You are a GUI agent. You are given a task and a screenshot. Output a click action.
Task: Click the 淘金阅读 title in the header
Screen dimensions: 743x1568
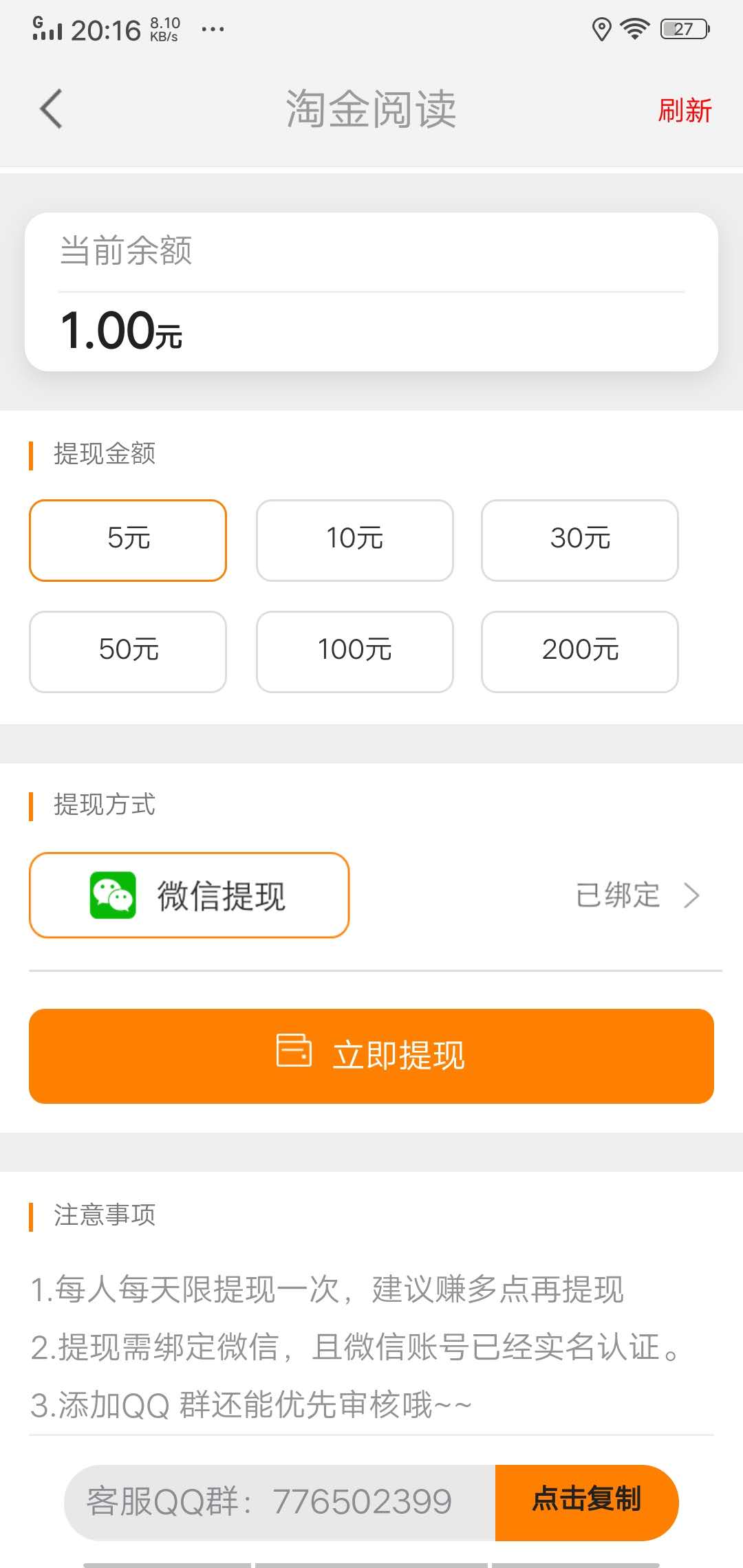[371, 110]
